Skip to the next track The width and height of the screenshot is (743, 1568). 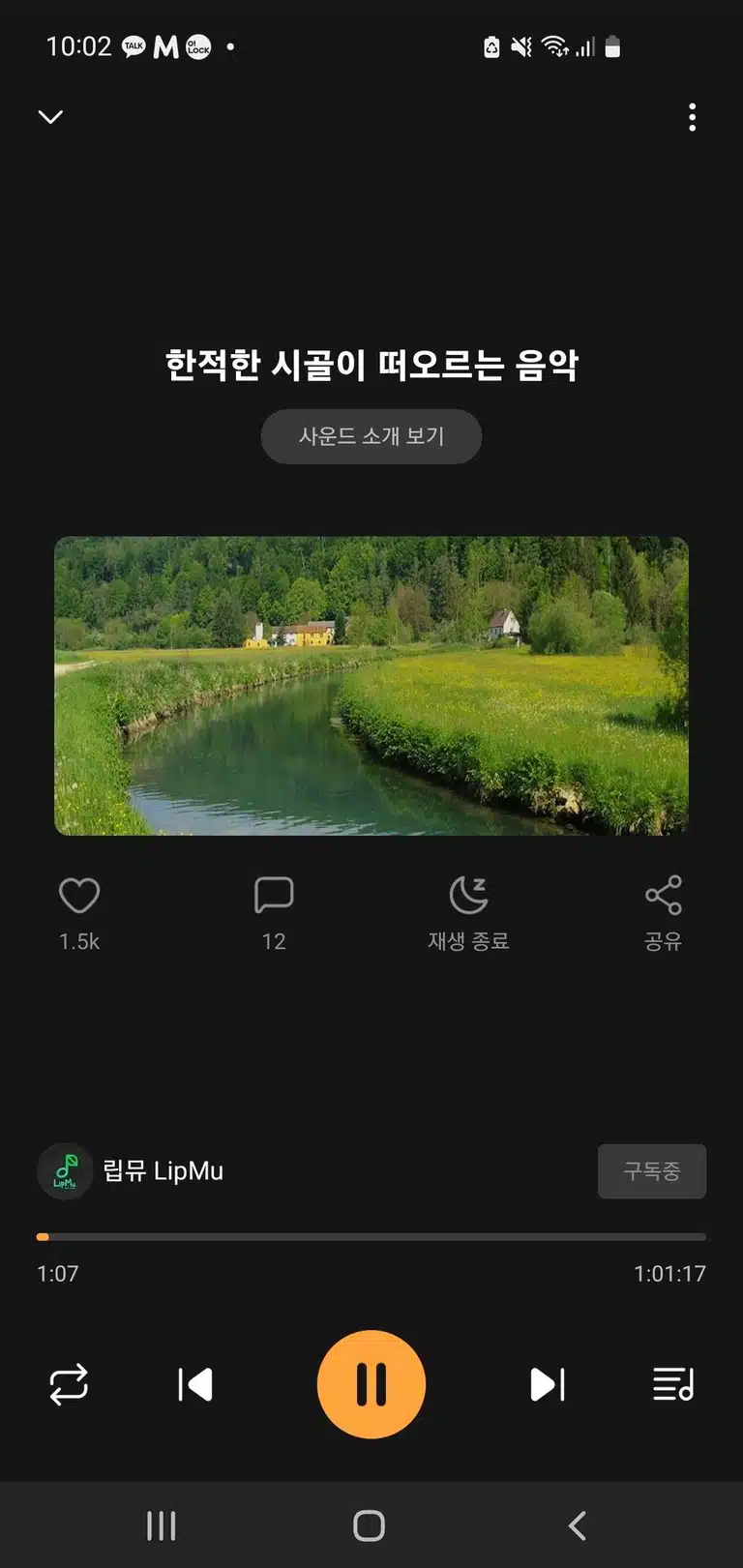point(547,1384)
